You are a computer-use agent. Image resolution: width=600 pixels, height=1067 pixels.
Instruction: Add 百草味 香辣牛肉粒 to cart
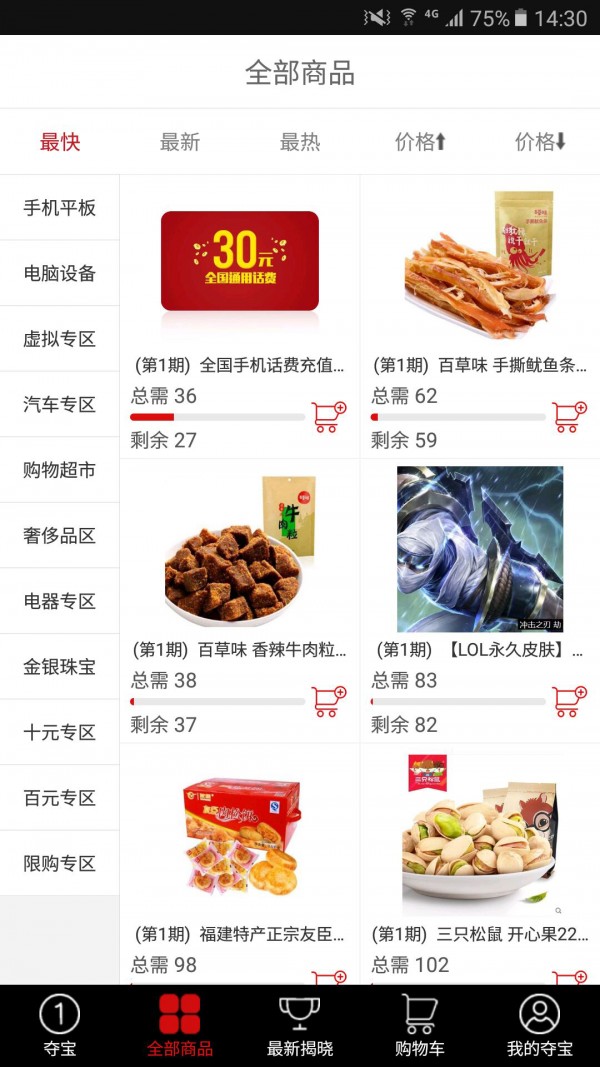tap(328, 701)
